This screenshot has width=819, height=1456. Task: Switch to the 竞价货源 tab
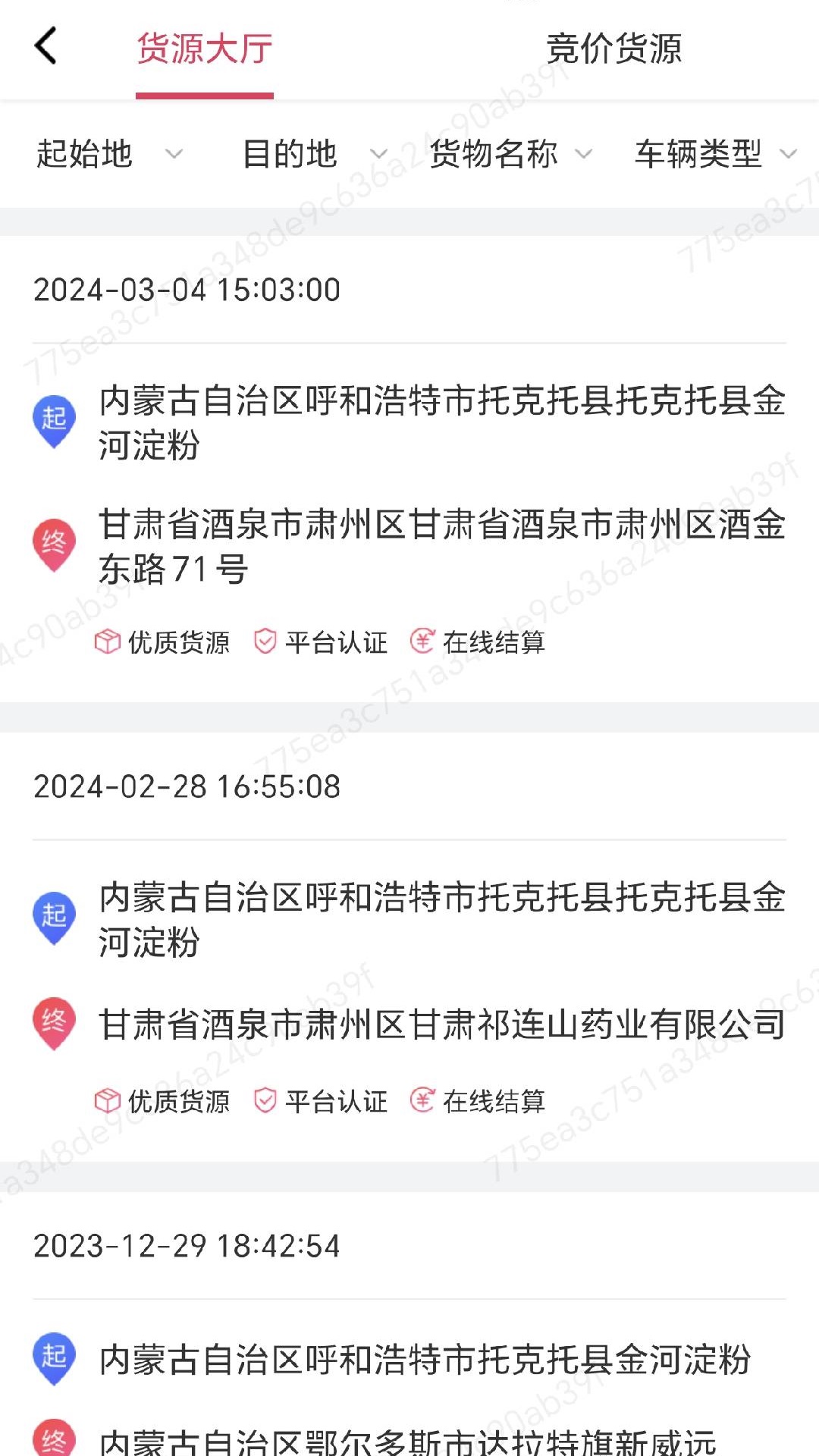tap(614, 52)
